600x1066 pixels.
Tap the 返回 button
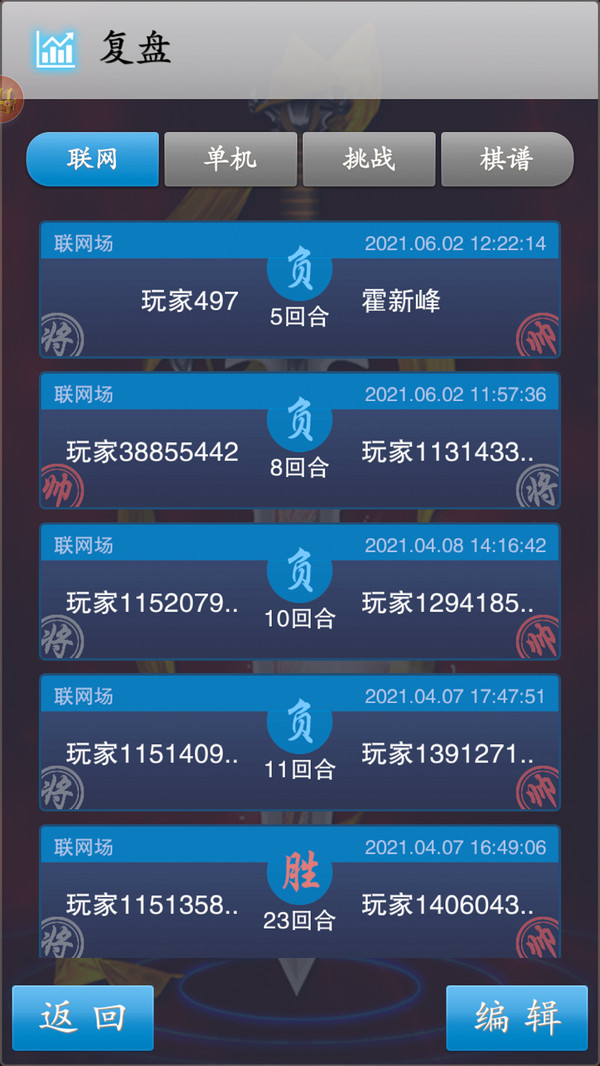click(x=83, y=1018)
